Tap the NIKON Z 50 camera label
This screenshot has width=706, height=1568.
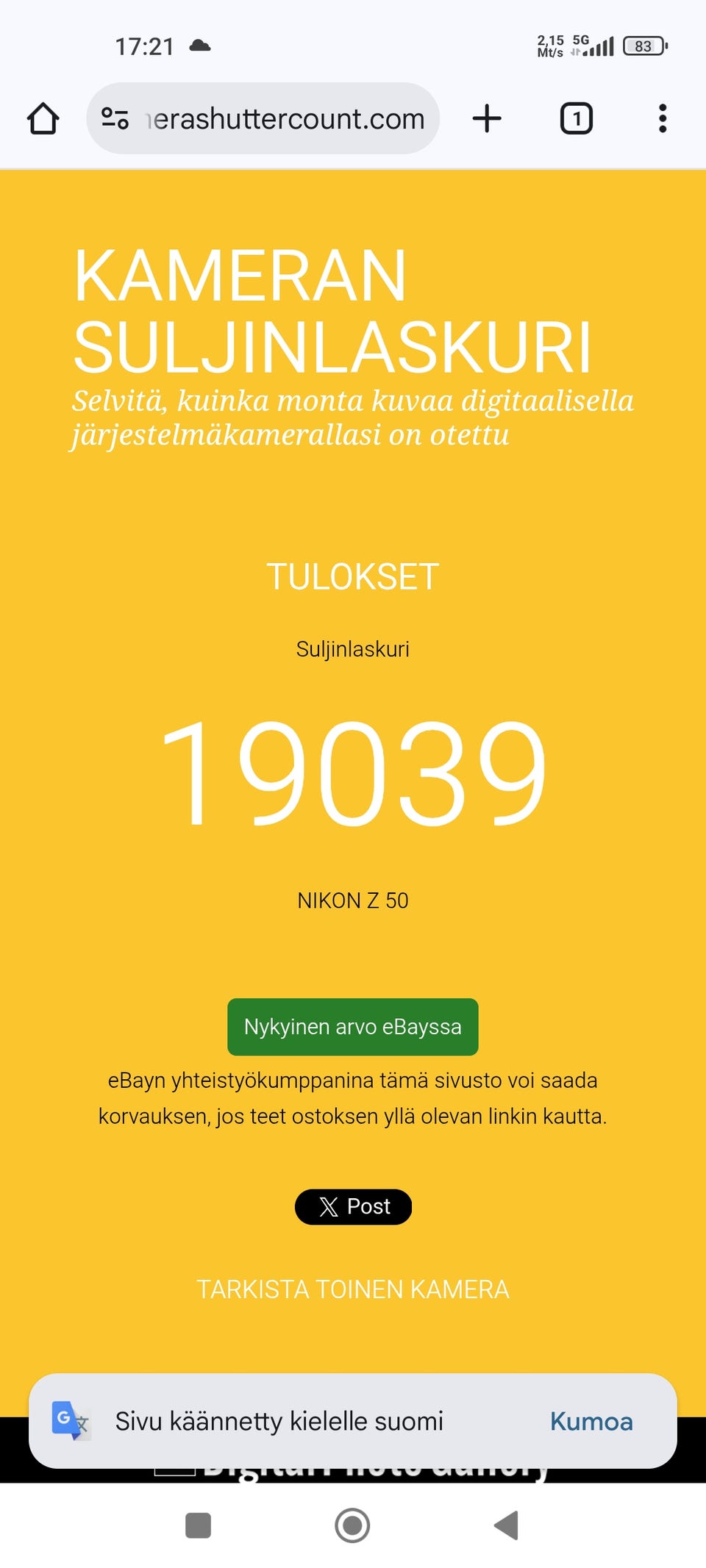(352, 900)
